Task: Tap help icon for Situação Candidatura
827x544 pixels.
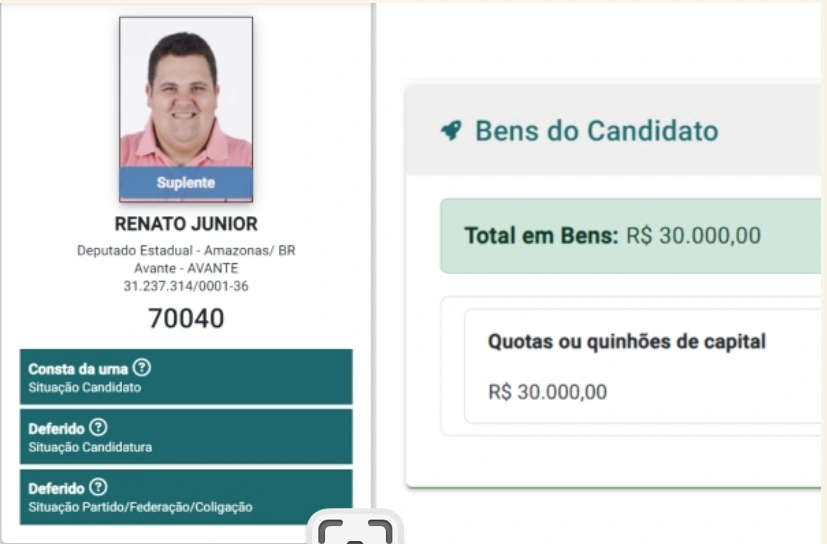Action: 98,428
